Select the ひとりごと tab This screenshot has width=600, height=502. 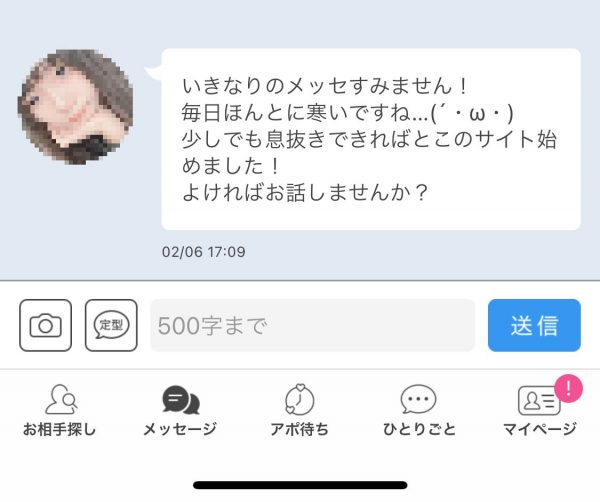tap(419, 412)
